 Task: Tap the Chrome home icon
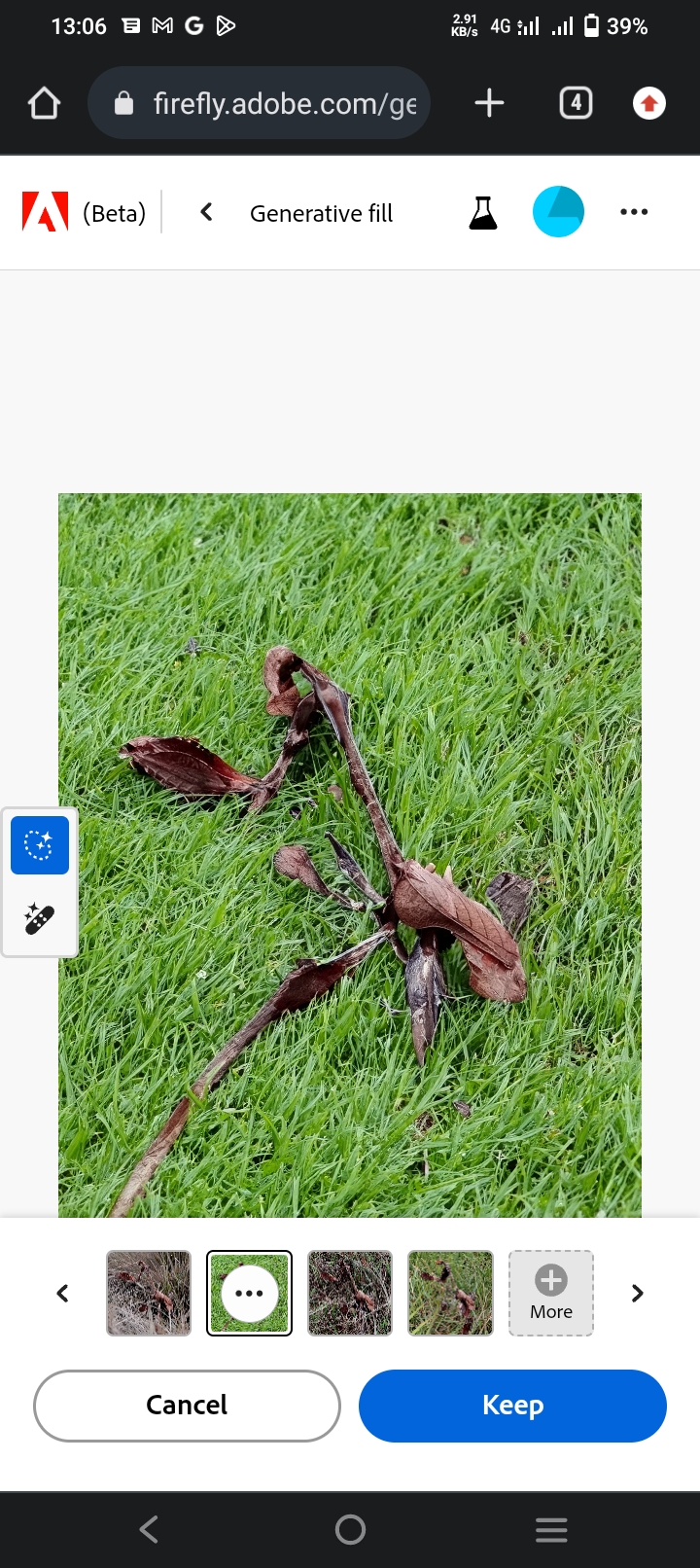43,102
